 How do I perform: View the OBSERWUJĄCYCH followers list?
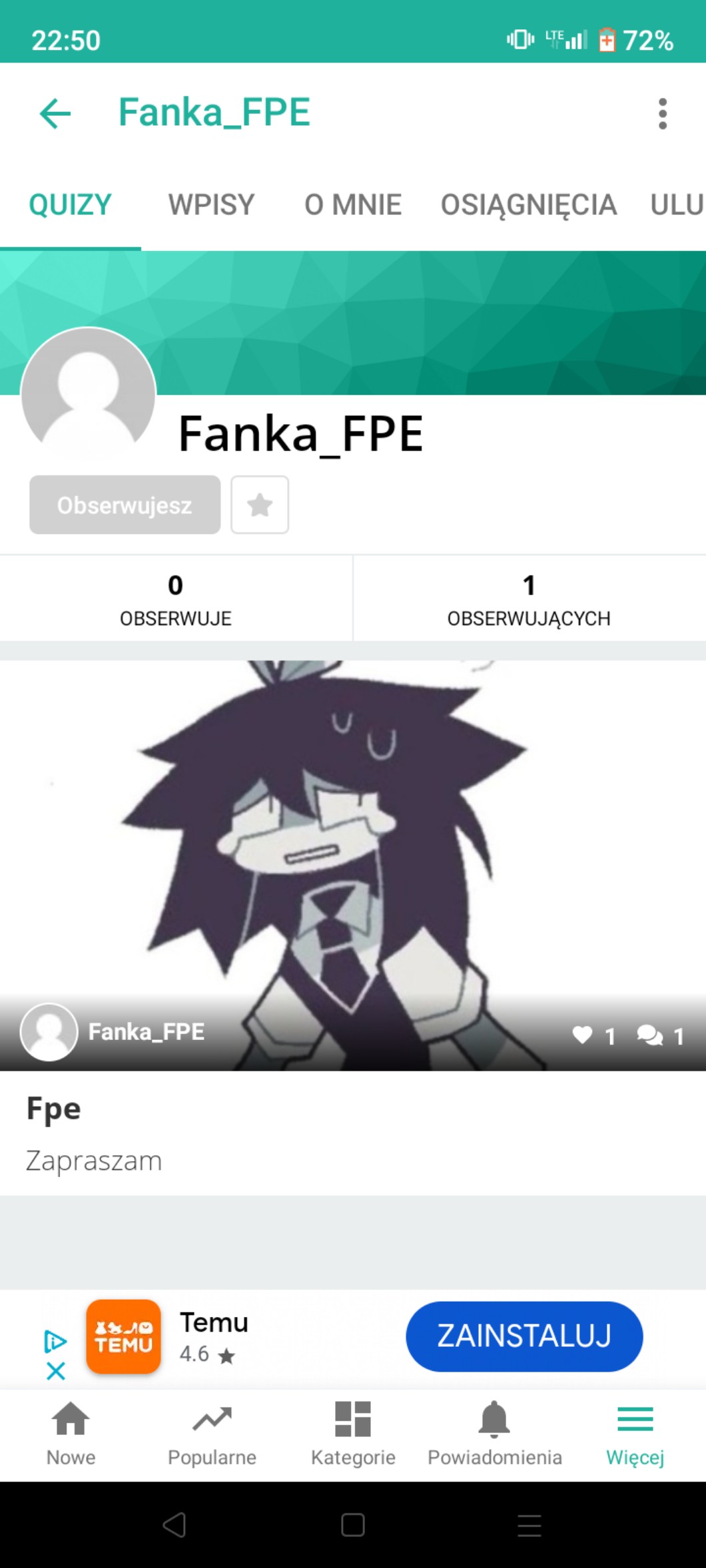529,599
